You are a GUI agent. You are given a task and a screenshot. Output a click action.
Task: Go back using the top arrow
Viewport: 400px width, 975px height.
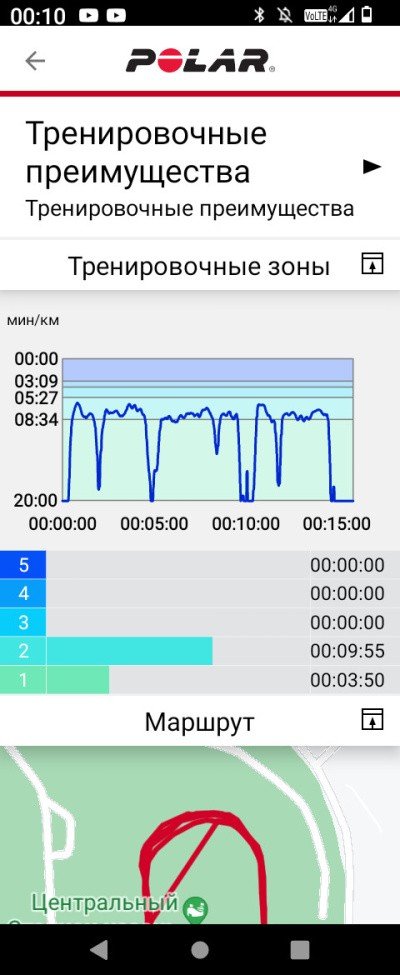coord(35,60)
